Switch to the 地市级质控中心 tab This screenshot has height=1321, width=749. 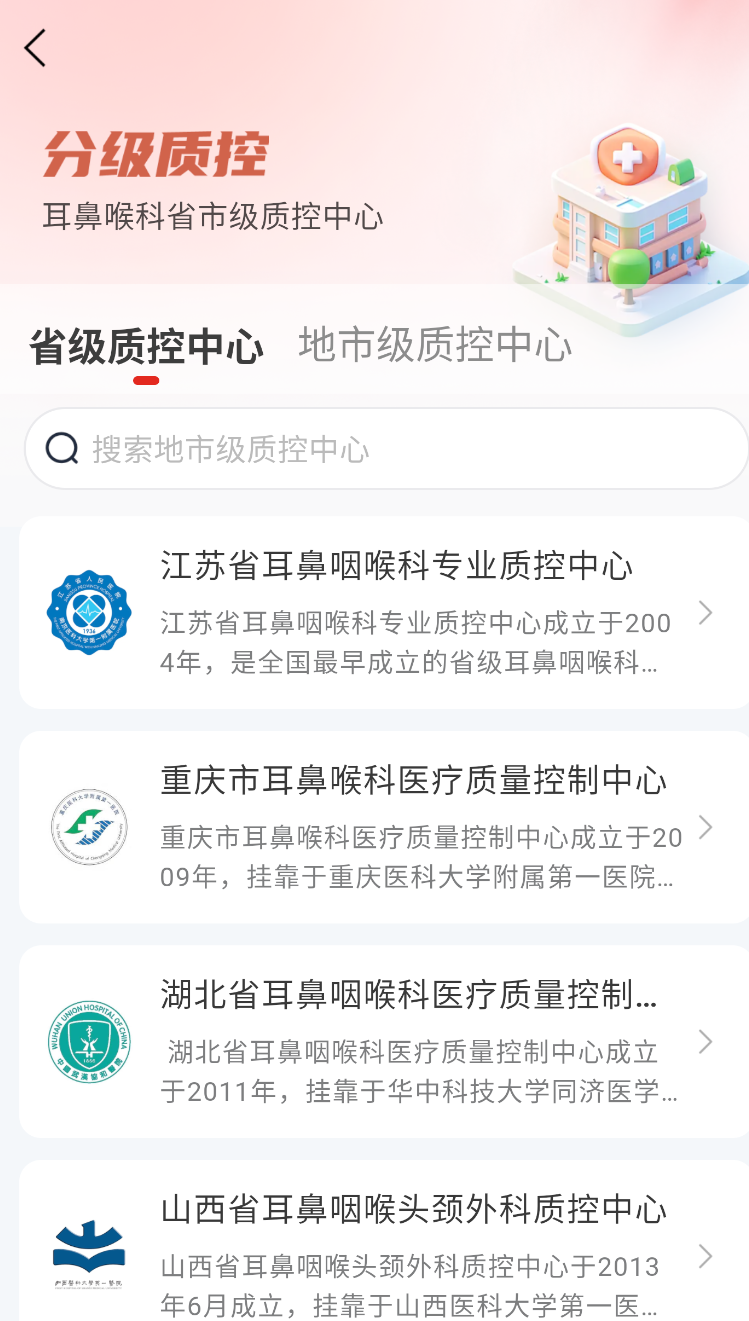433,347
